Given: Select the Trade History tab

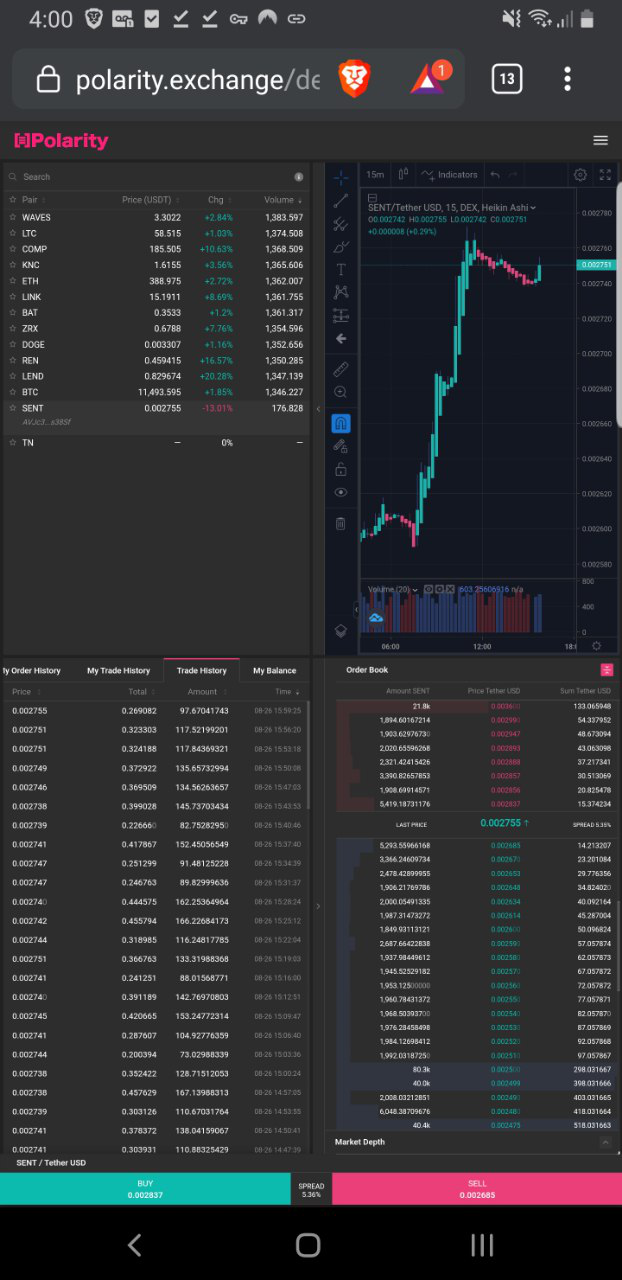Looking at the screenshot, I should 201,670.
